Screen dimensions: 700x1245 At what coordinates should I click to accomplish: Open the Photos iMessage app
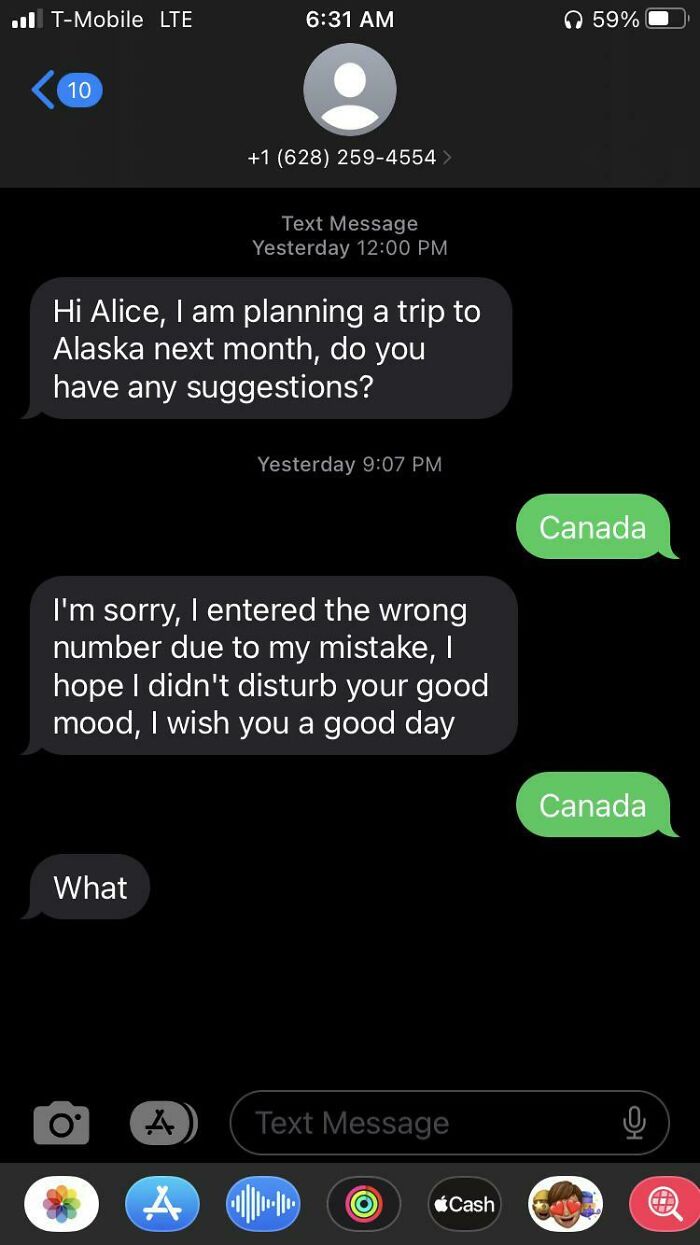tap(62, 1204)
